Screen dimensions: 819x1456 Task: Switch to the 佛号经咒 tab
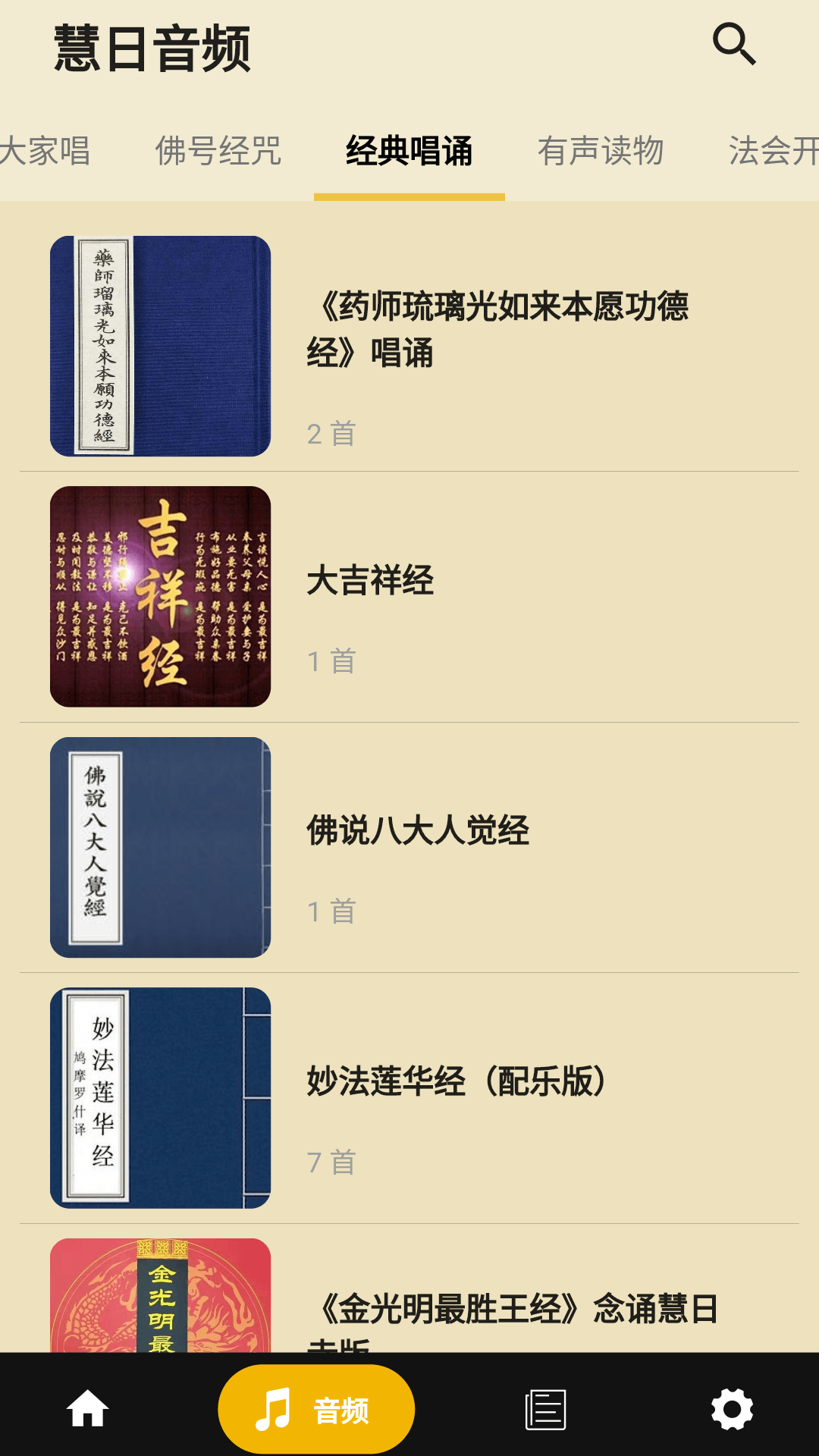[x=218, y=150]
